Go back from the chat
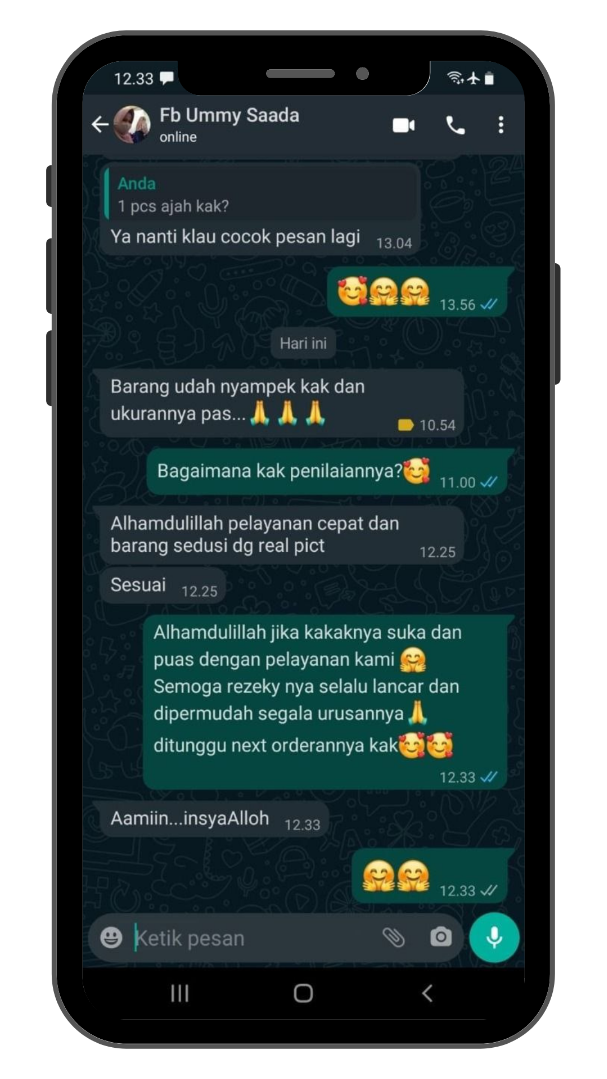 pyautogui.click(x=99, y=125)
